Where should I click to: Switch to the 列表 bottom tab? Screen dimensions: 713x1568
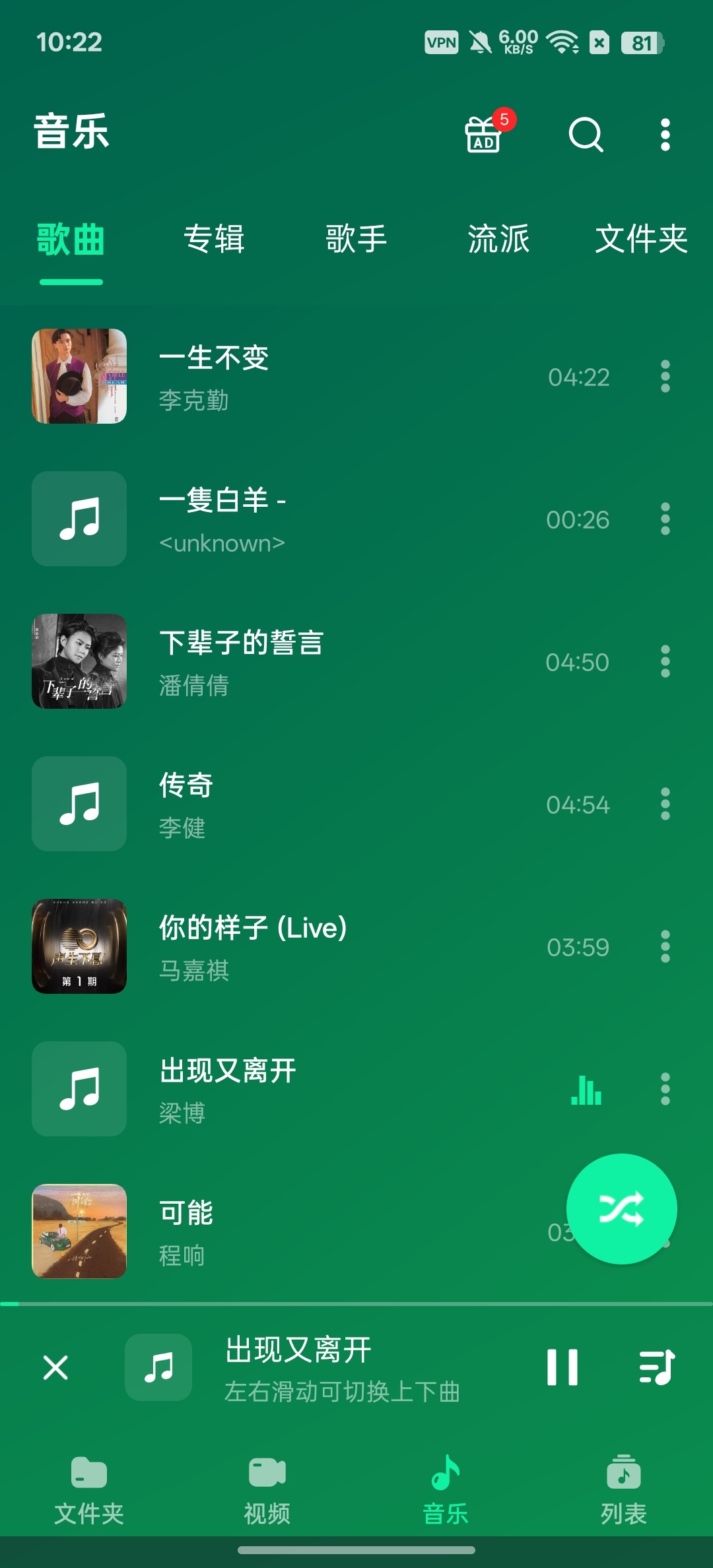[x=624, y=1490]
